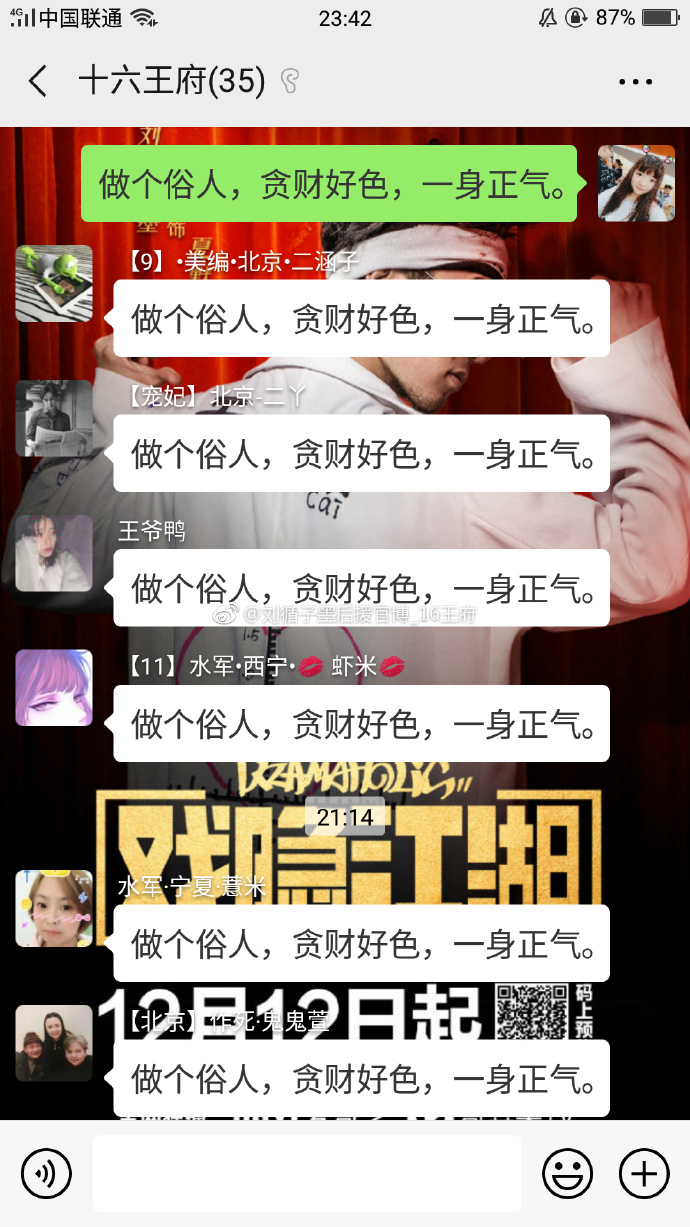Go back from the 十六王府 group chat
Viewport: 690px width, 1227px height.
point(38,81)
